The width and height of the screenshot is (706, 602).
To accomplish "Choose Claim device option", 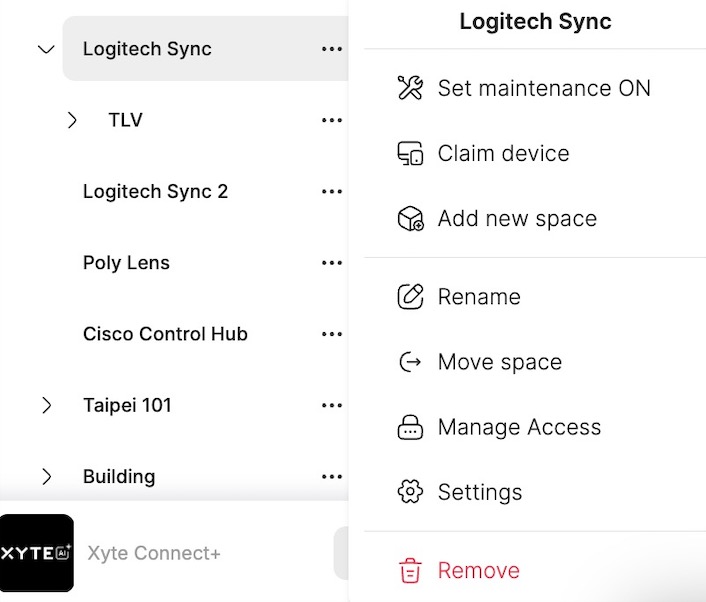I will tap(534, 153).
